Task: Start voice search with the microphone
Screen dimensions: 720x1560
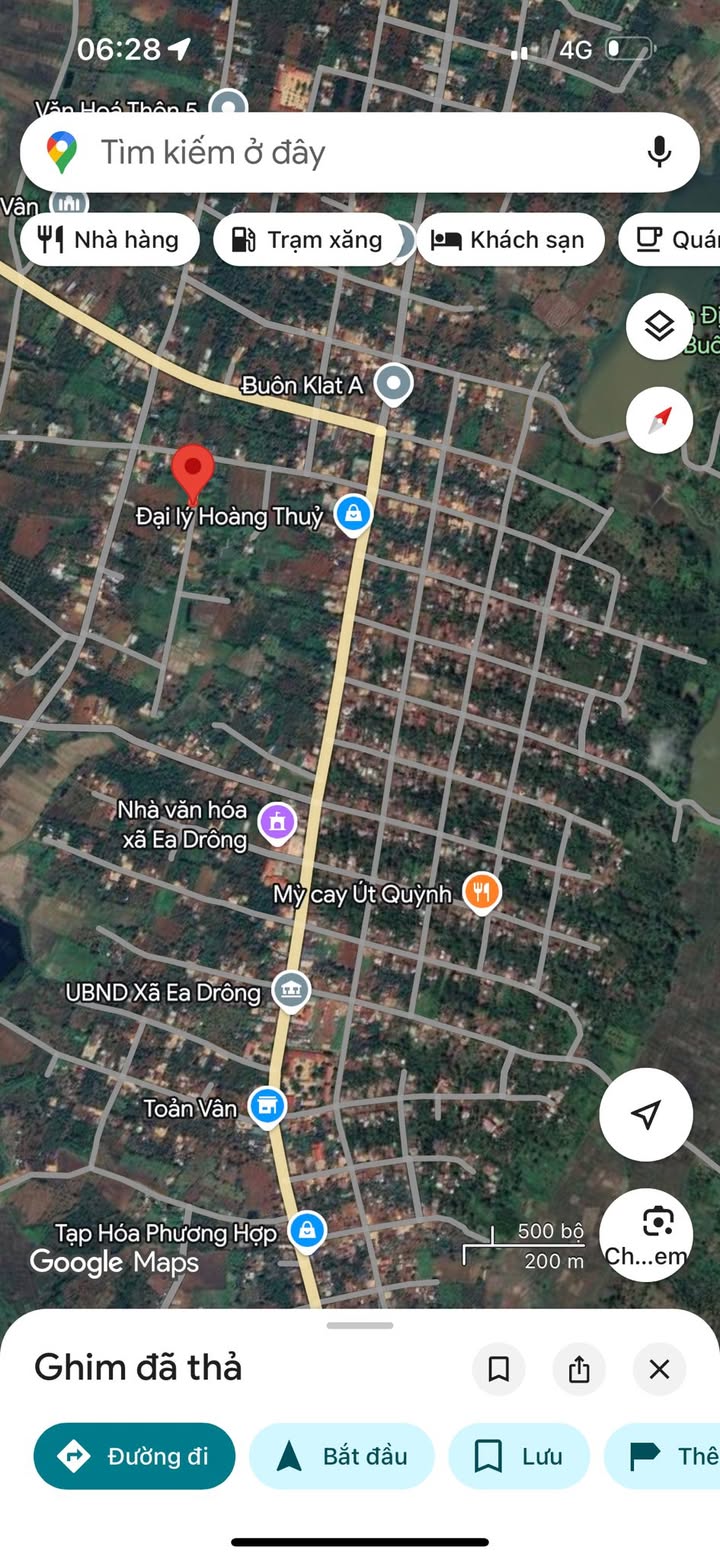Action: [x=658, y=153]
